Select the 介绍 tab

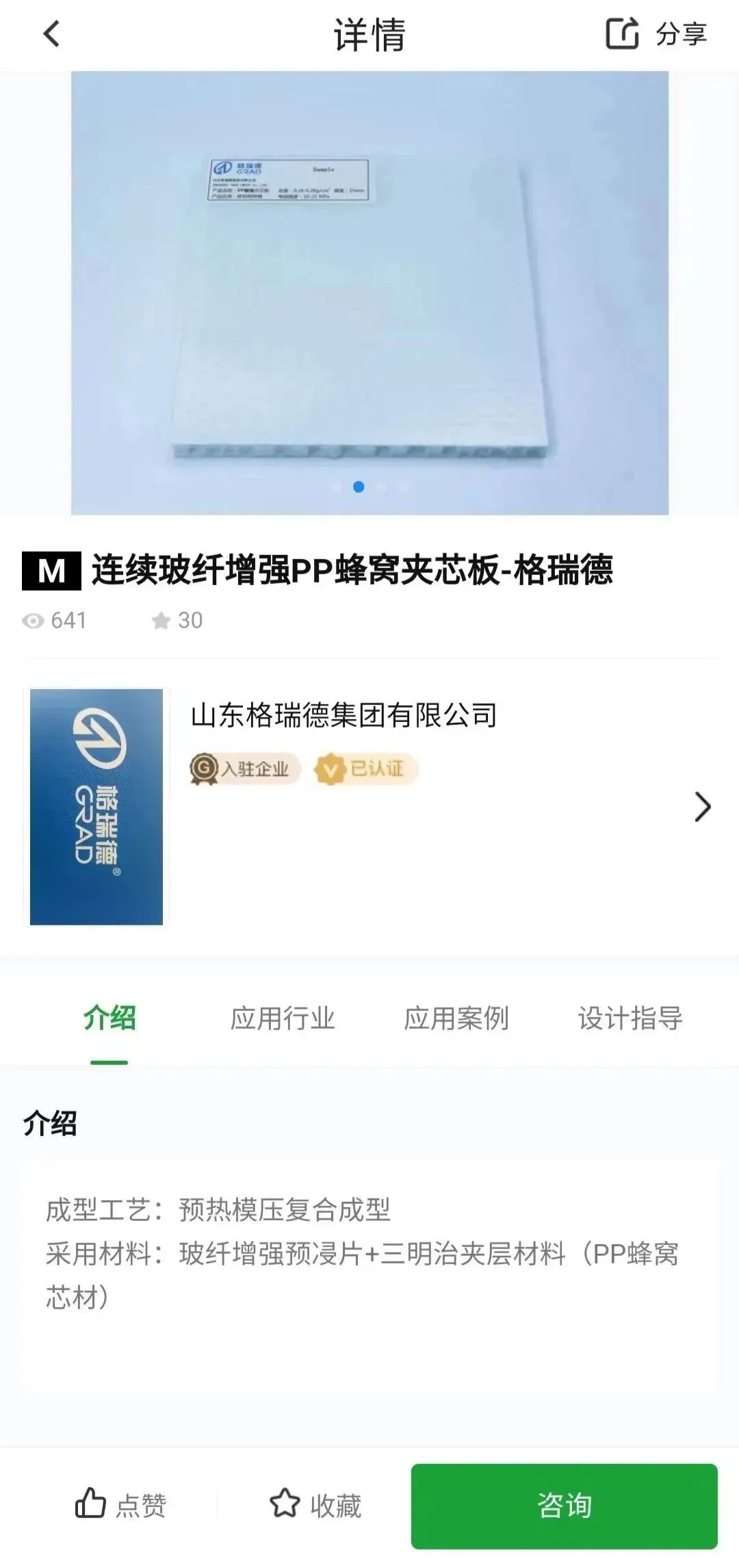pos(109,1018)
